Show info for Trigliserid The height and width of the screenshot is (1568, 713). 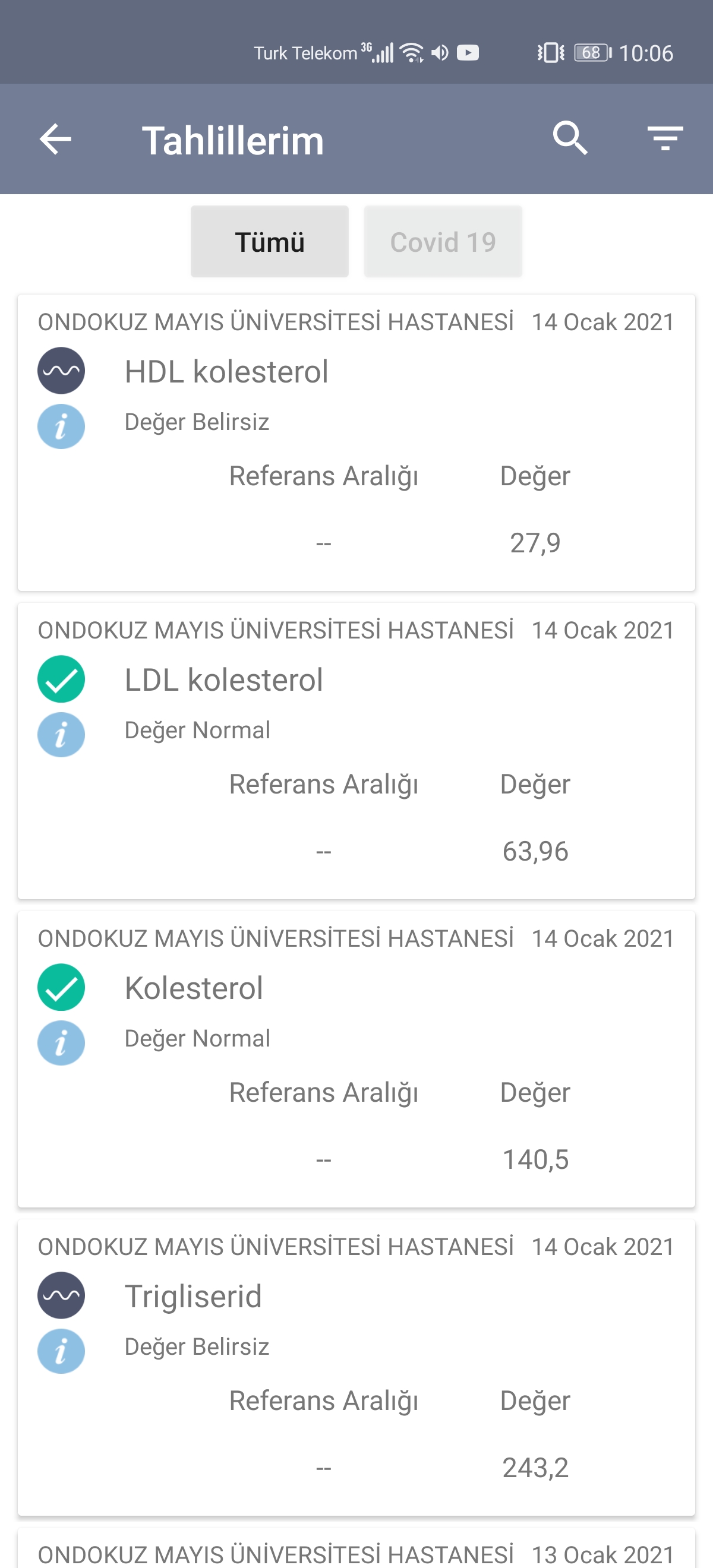(x=62, y=1351)
